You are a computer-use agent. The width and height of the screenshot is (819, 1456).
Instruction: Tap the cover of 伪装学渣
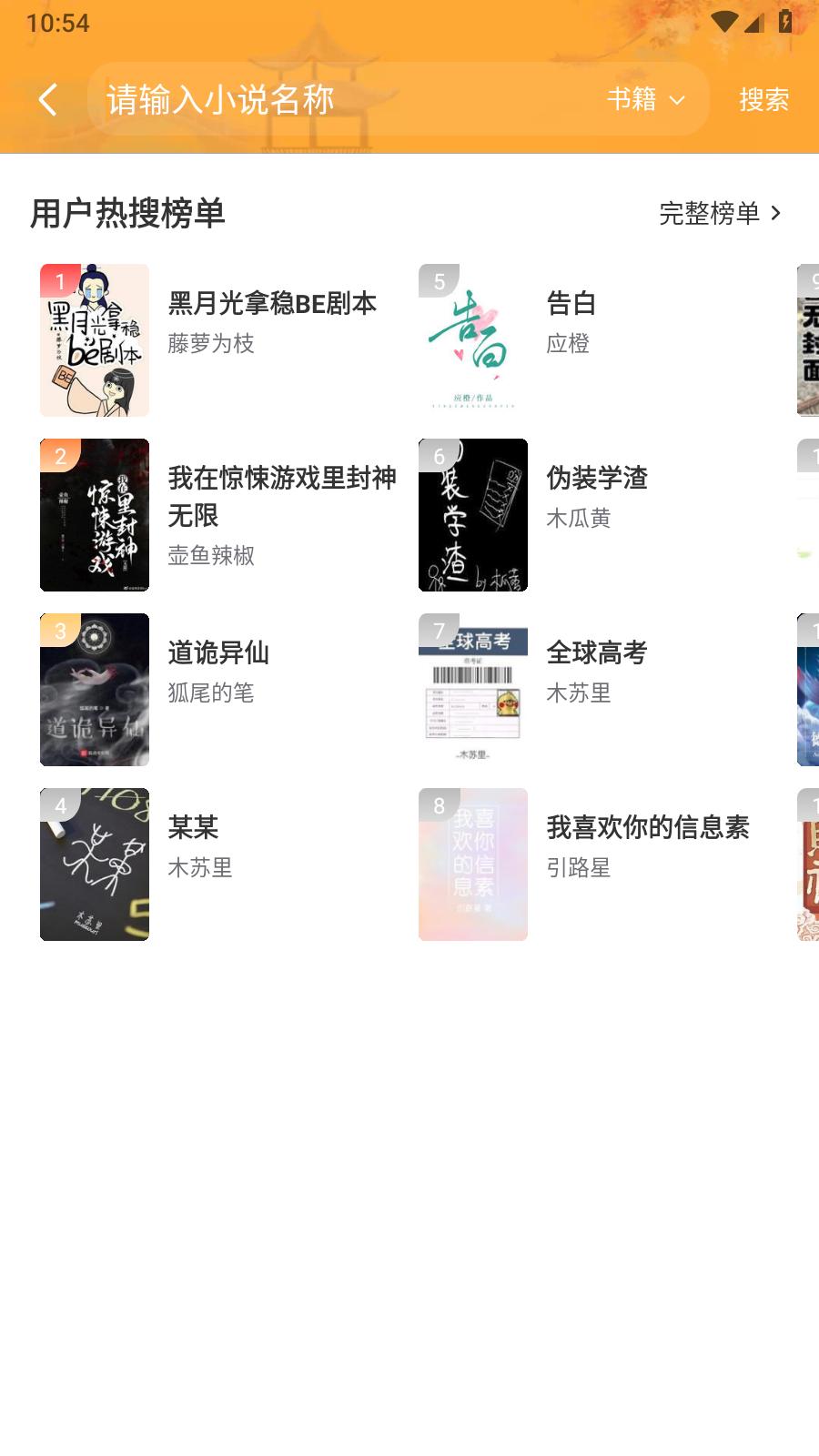pyautogui.click(x=473, y=514)
